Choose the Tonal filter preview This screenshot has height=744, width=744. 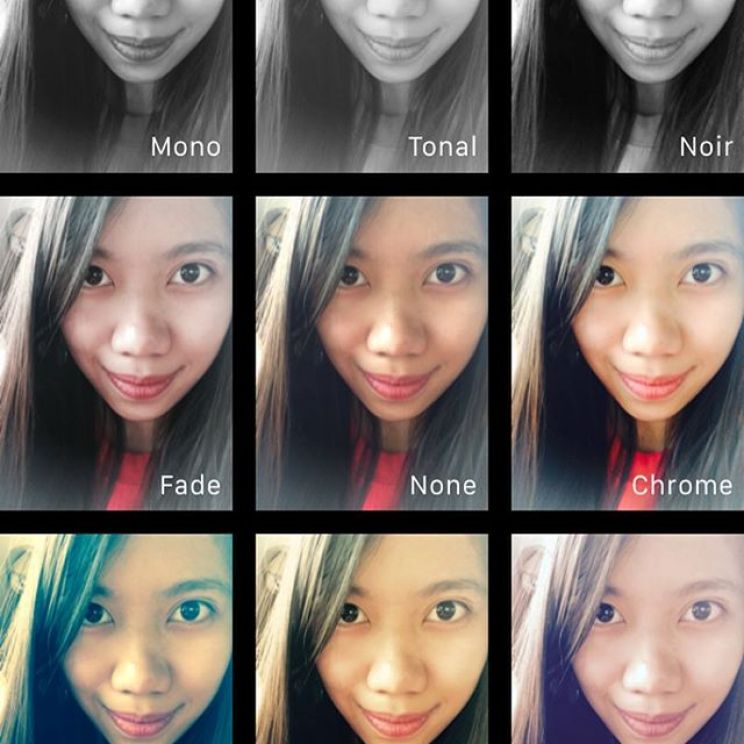click(372, 85)
